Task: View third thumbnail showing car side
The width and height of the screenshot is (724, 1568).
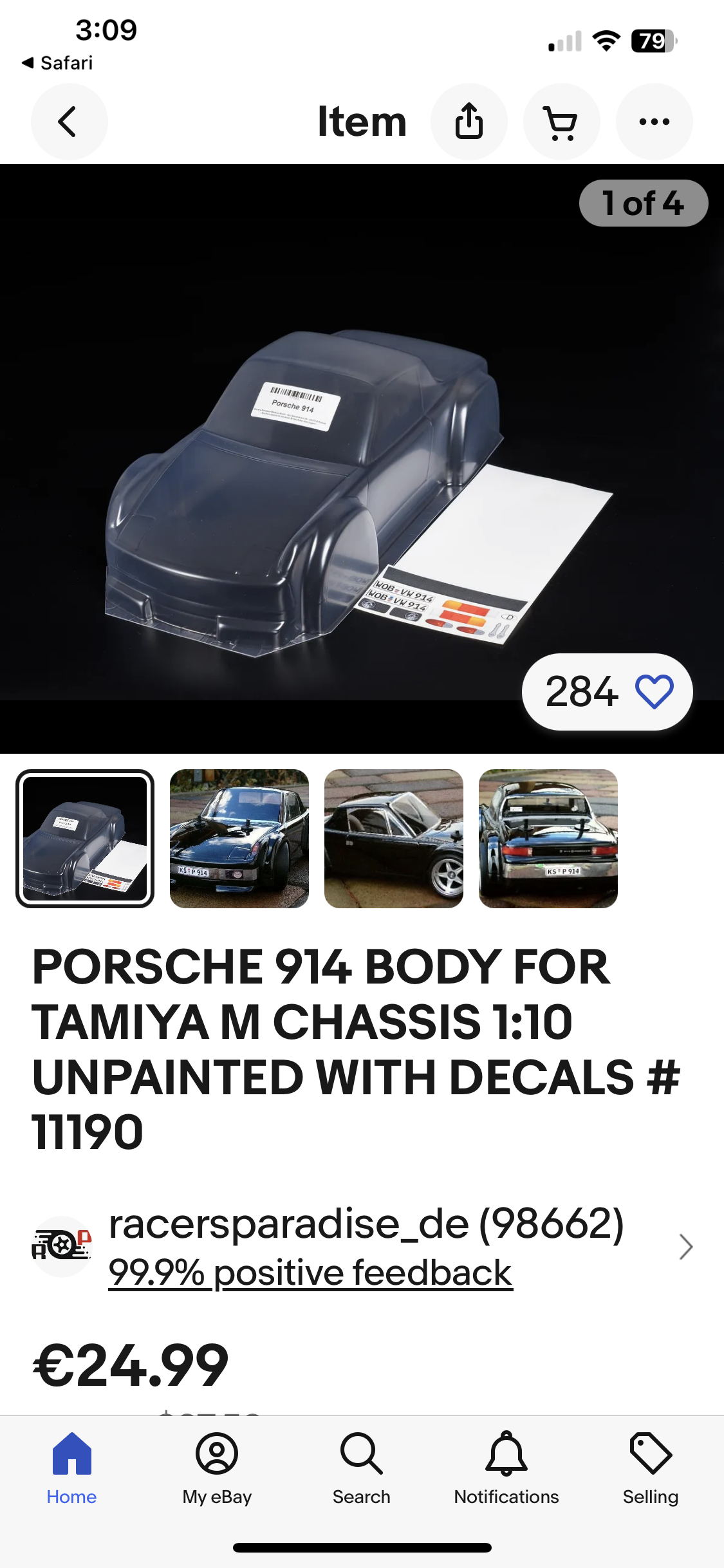Action: click(394, 838)
